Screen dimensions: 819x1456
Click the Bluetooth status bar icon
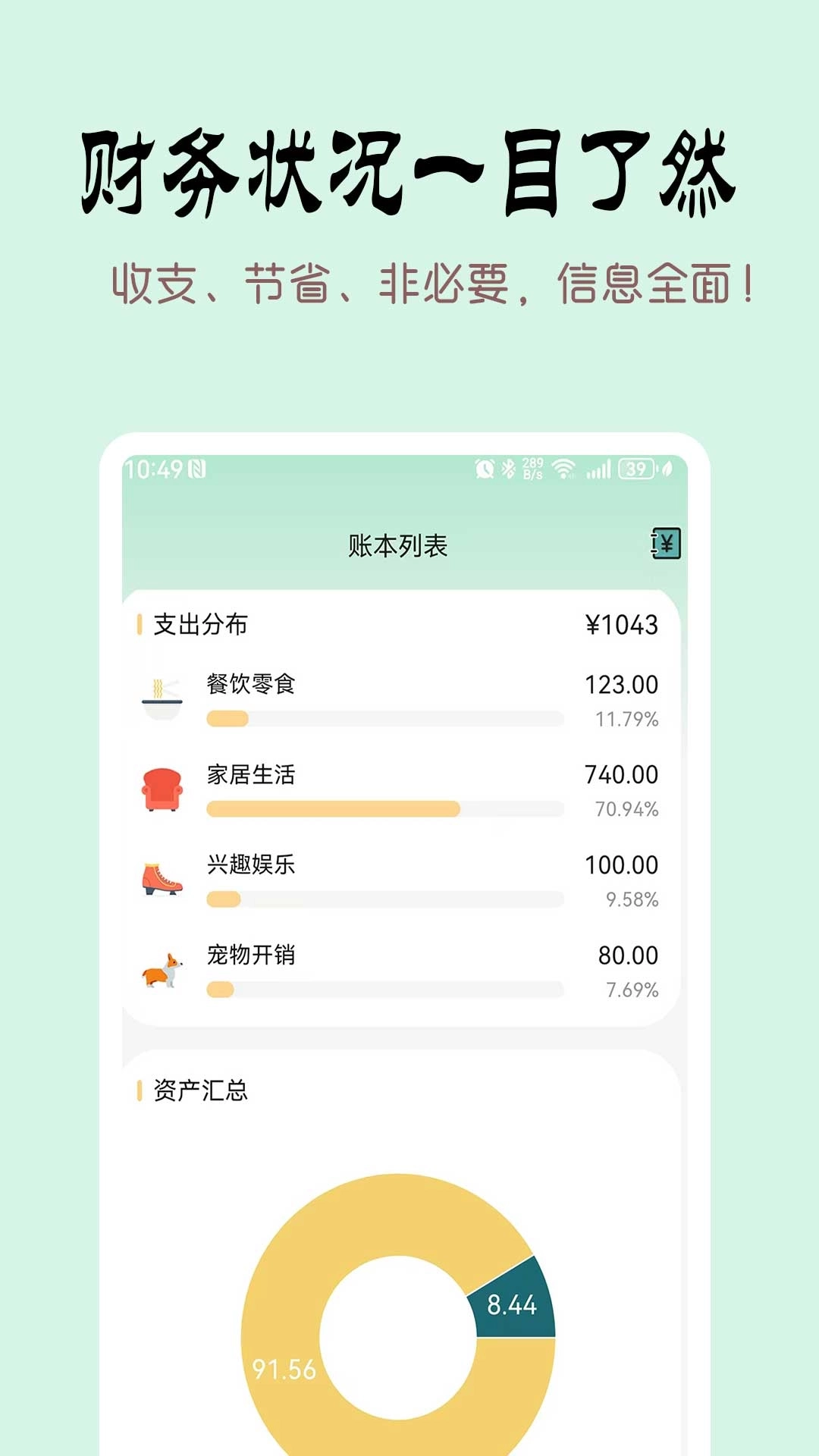509,470
